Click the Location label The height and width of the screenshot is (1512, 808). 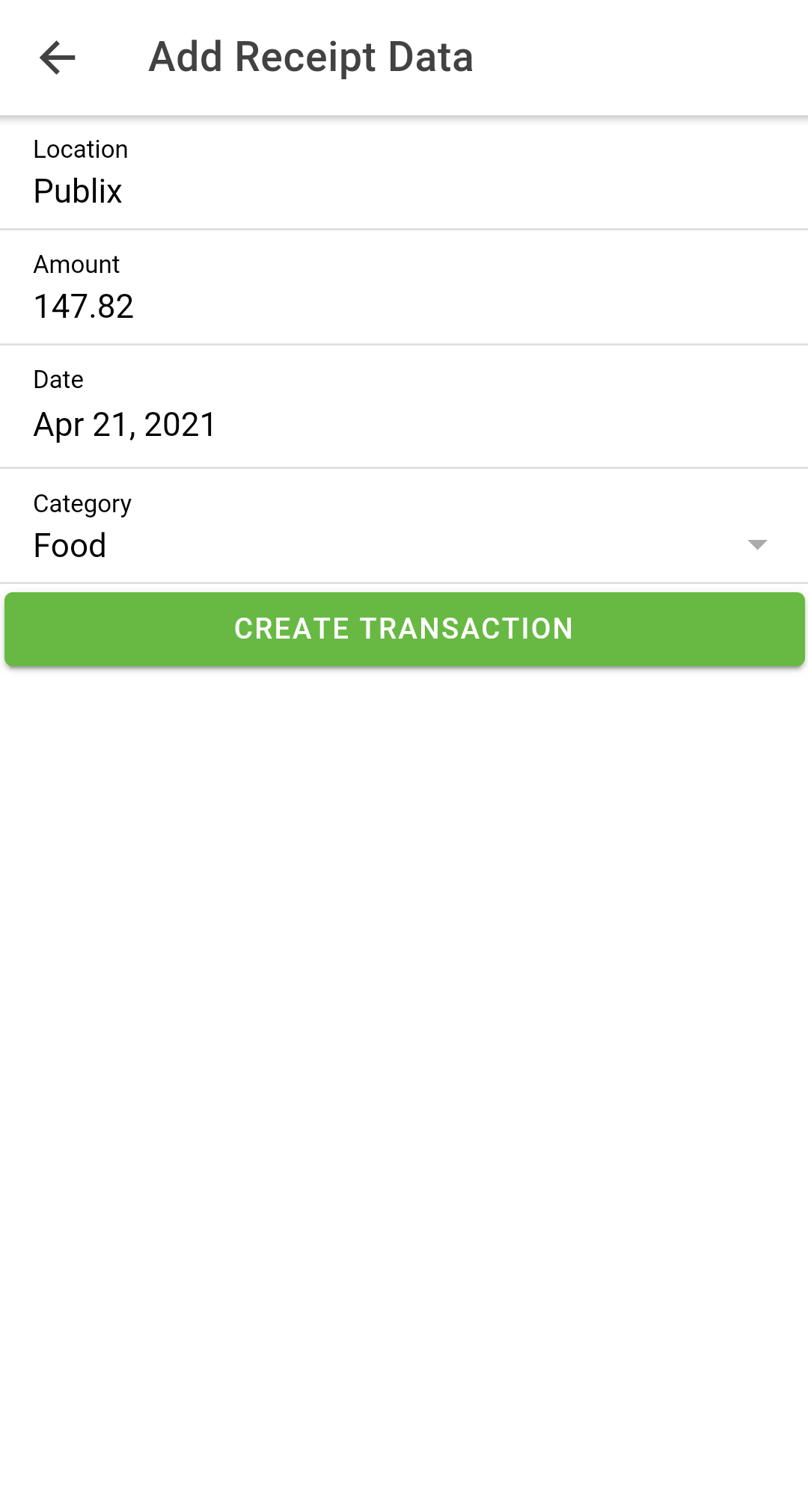pyautogui.click(x=79, y=149)
